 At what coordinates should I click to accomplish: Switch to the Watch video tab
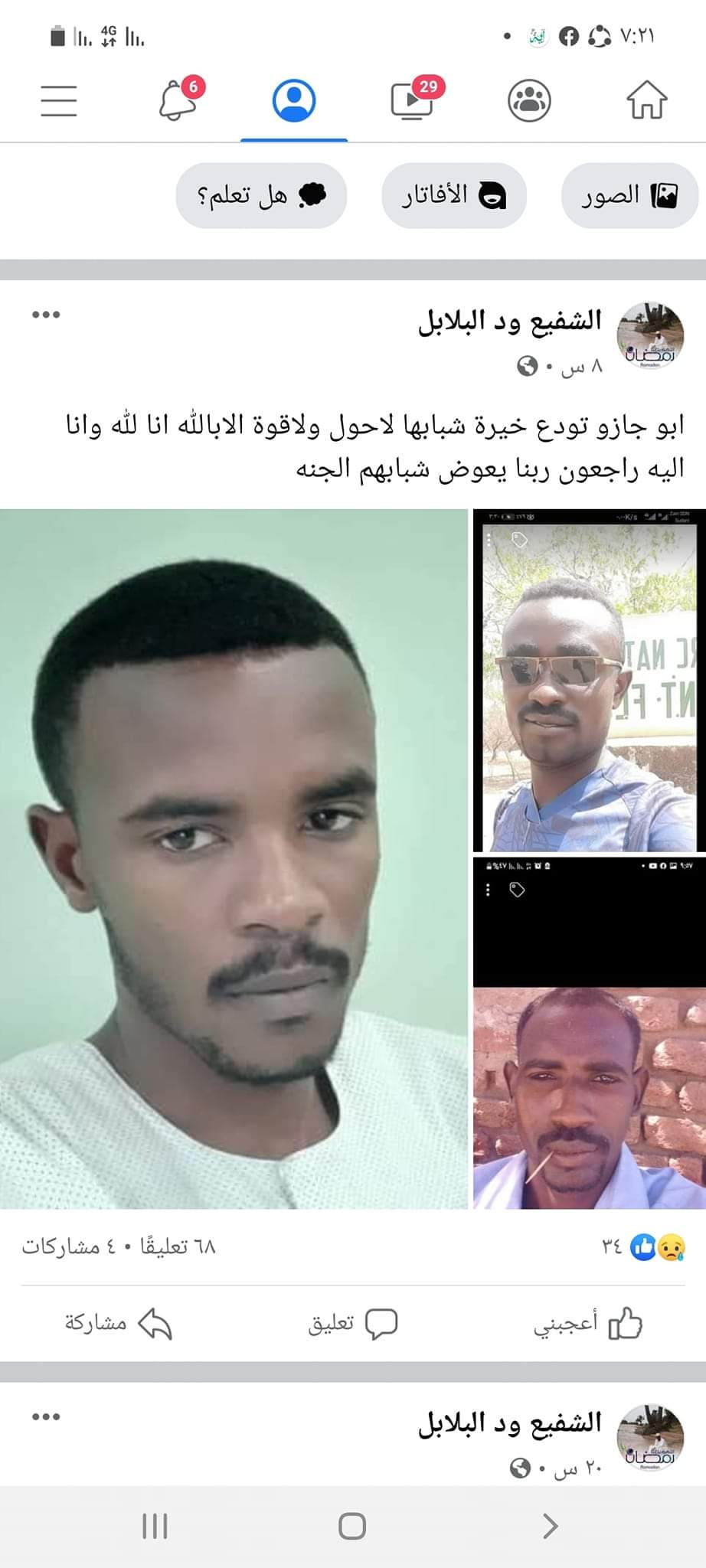(414, 100)
